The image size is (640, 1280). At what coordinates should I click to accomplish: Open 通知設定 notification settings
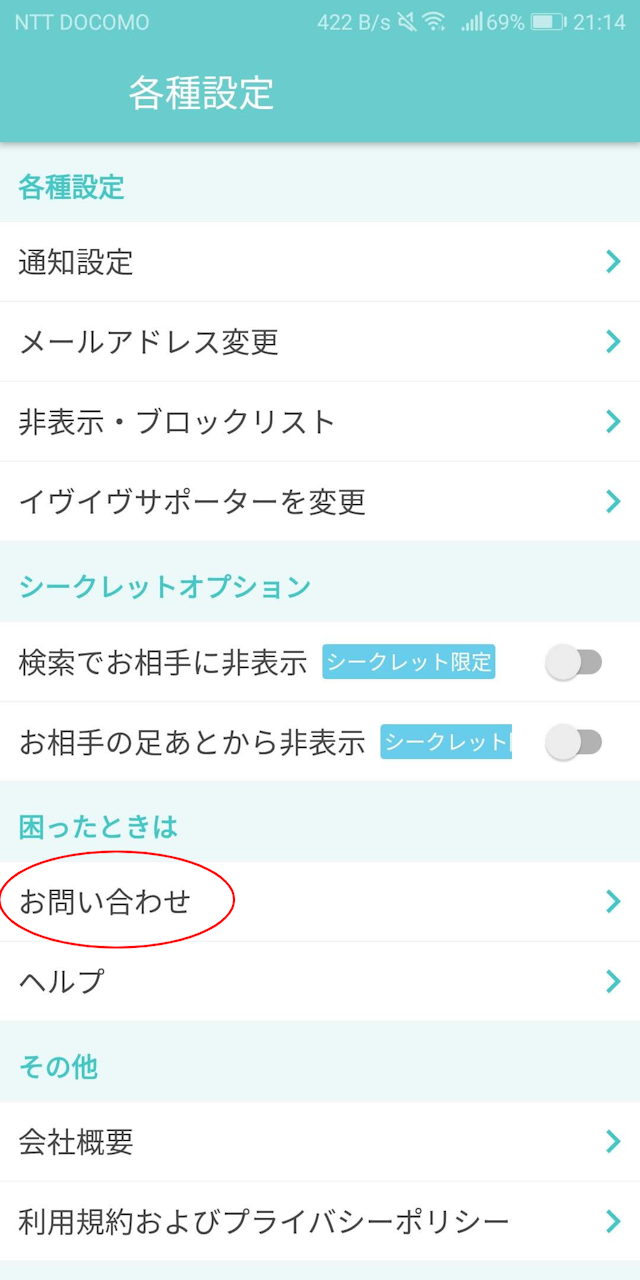click(320, 262)
